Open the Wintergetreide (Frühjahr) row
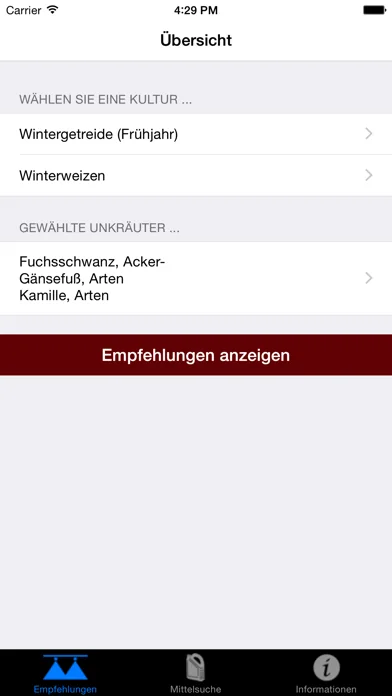392x696 pixels. (x=196, y=134)
